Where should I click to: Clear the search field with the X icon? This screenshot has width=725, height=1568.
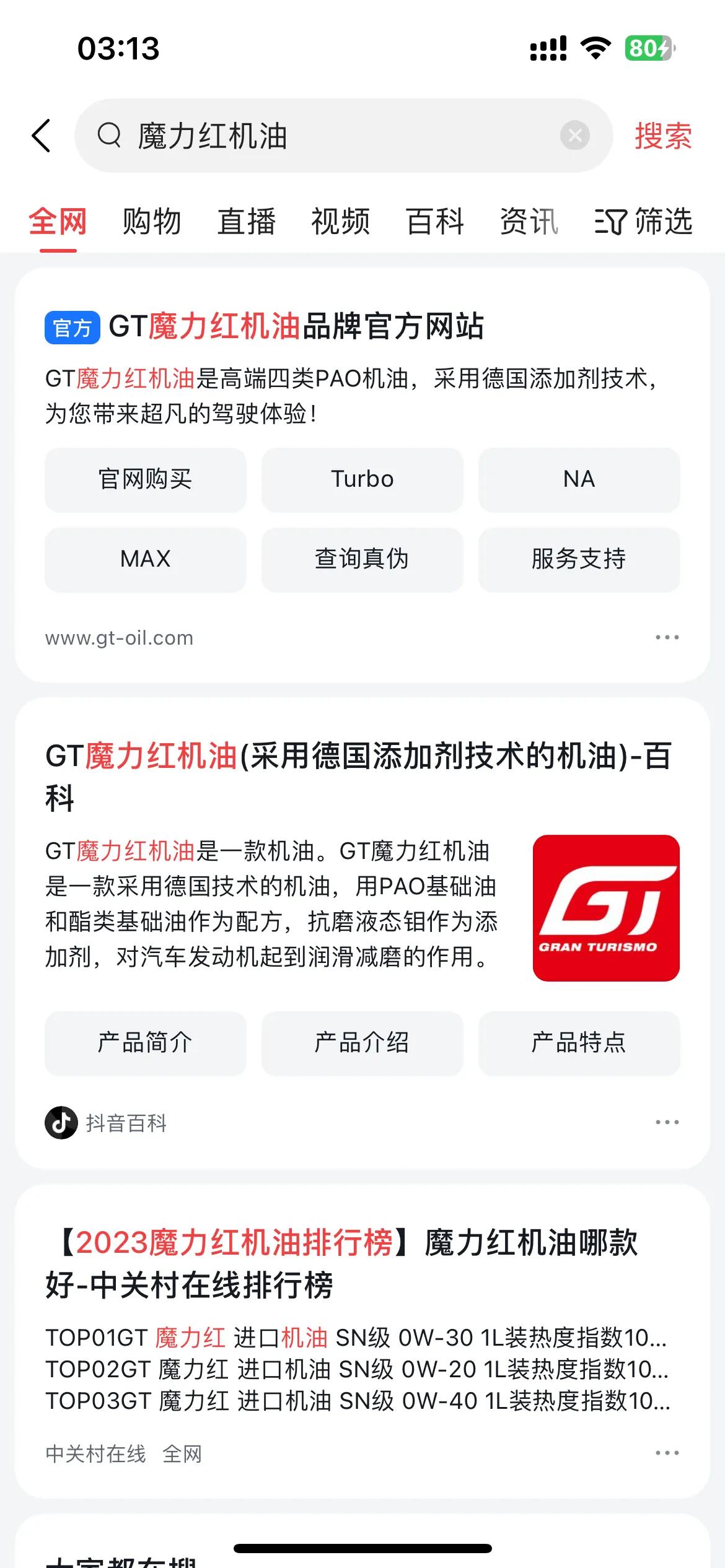(575, 136)
